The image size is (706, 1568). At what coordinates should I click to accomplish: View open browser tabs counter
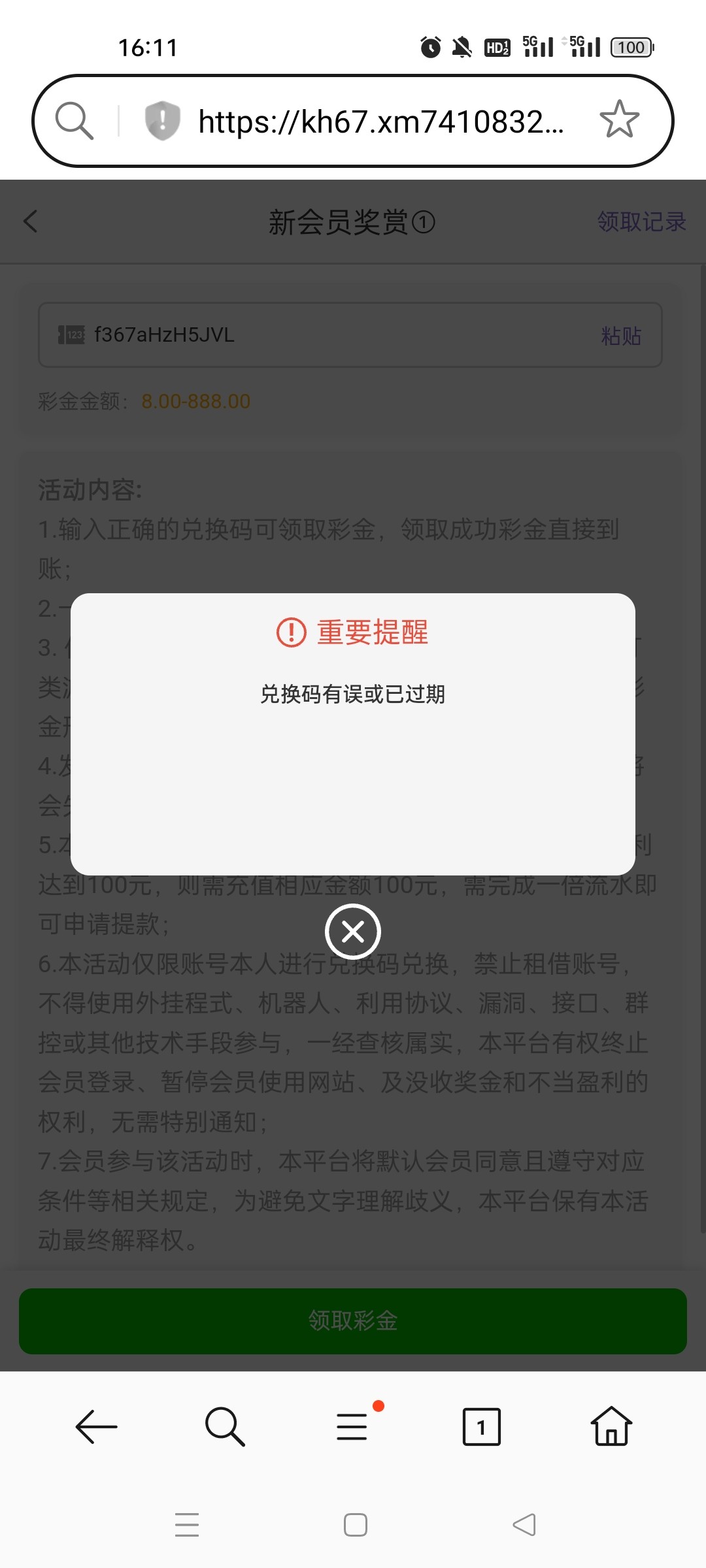point(481,1427)
